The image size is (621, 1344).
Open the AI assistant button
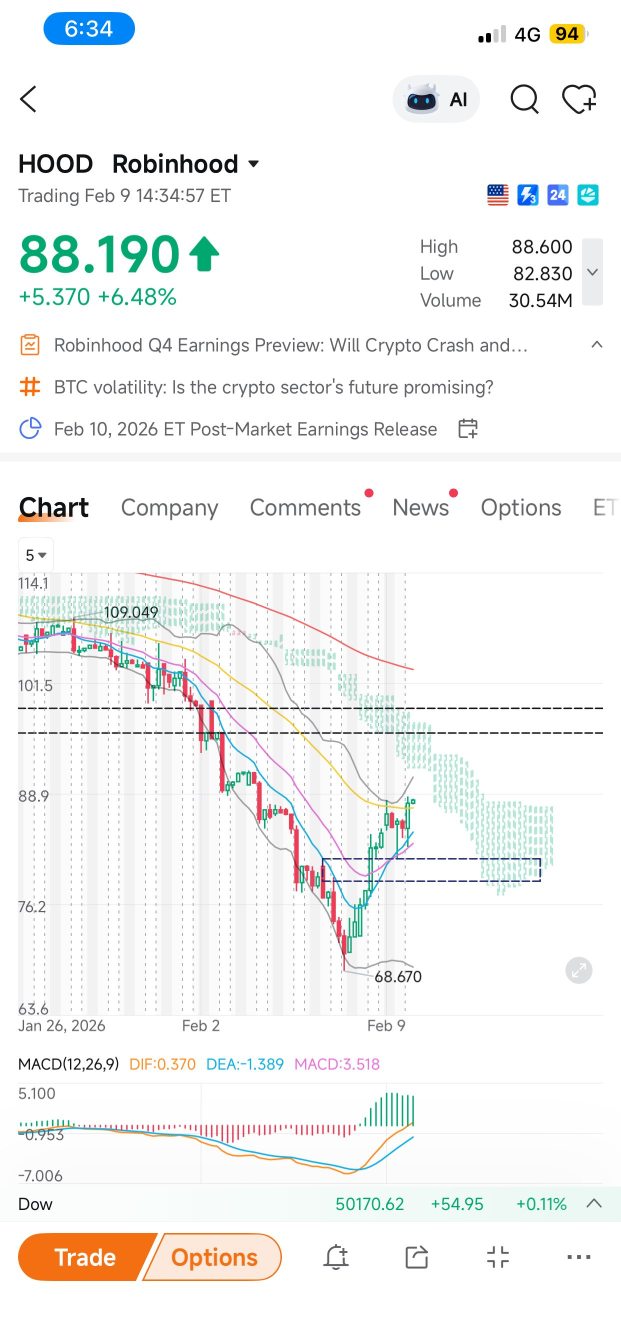[436, 99]
